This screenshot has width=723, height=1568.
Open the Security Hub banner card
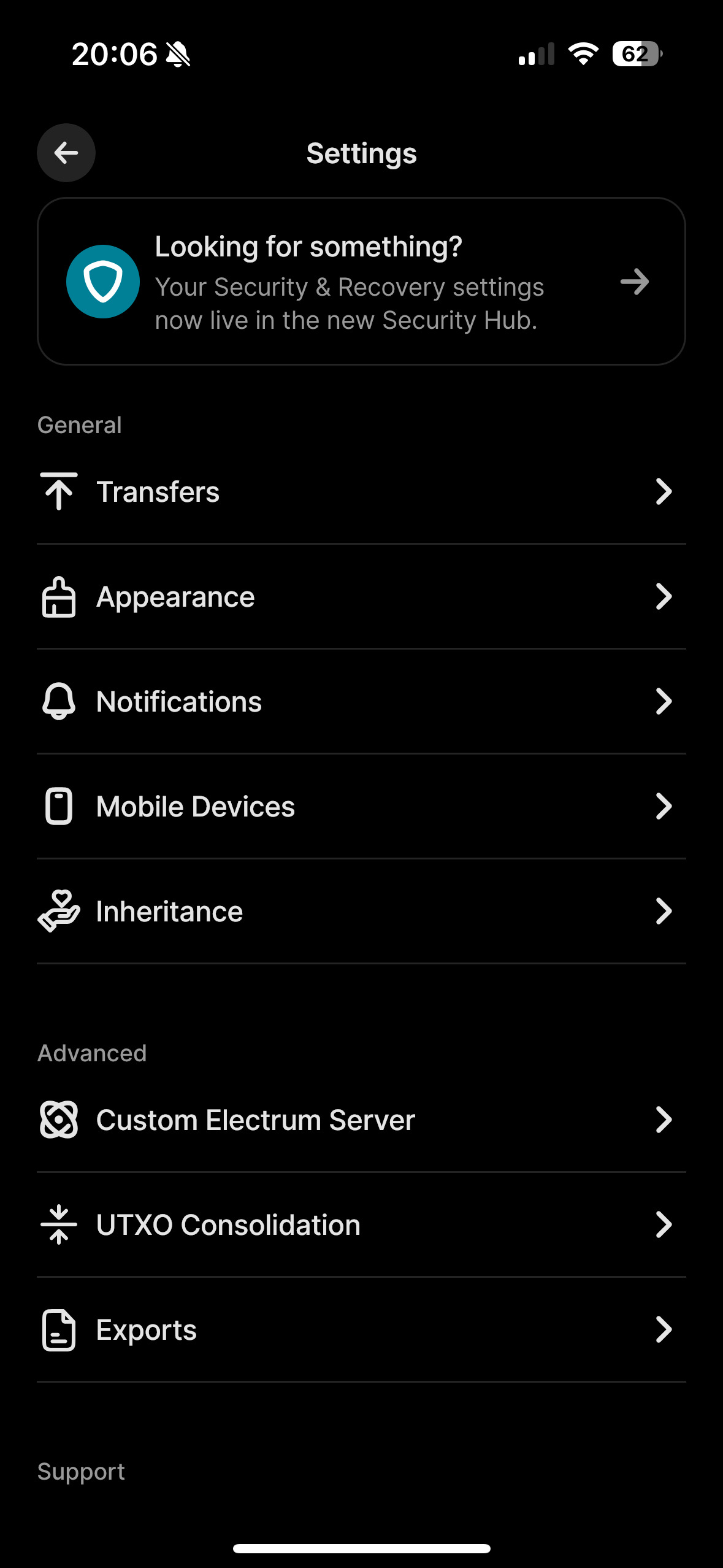[x=361, y=282]
